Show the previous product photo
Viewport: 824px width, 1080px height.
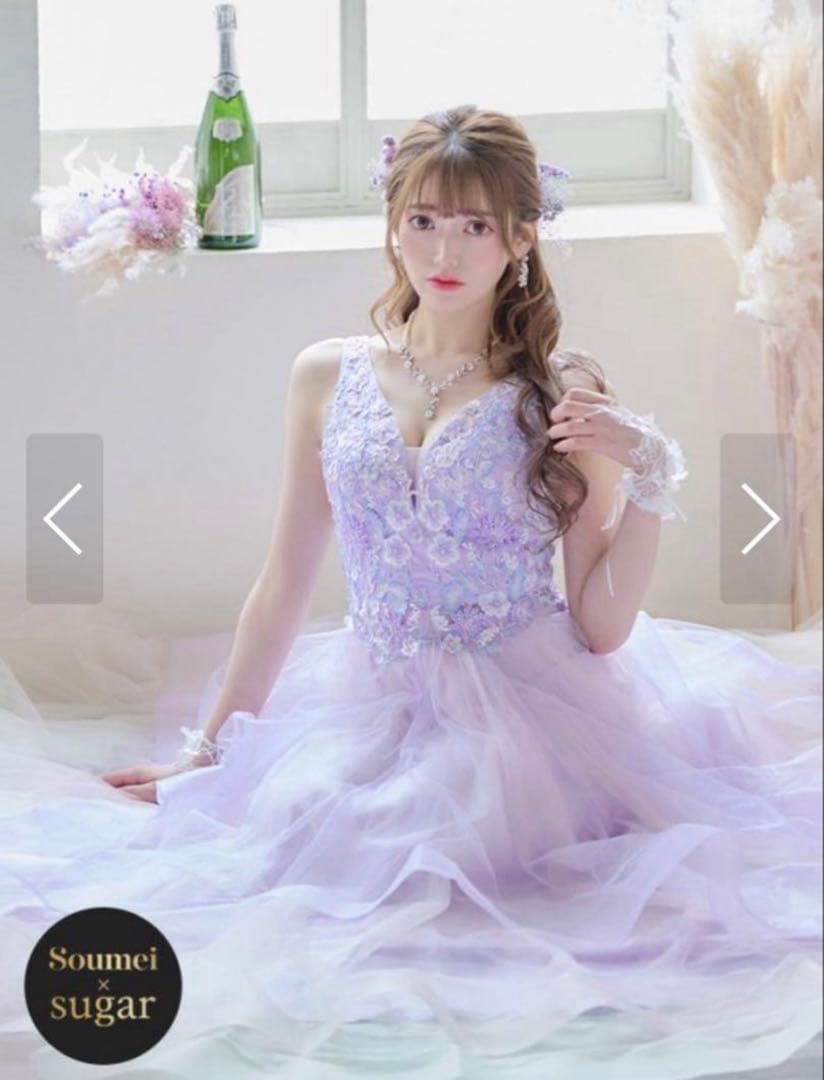click(64, 518)
